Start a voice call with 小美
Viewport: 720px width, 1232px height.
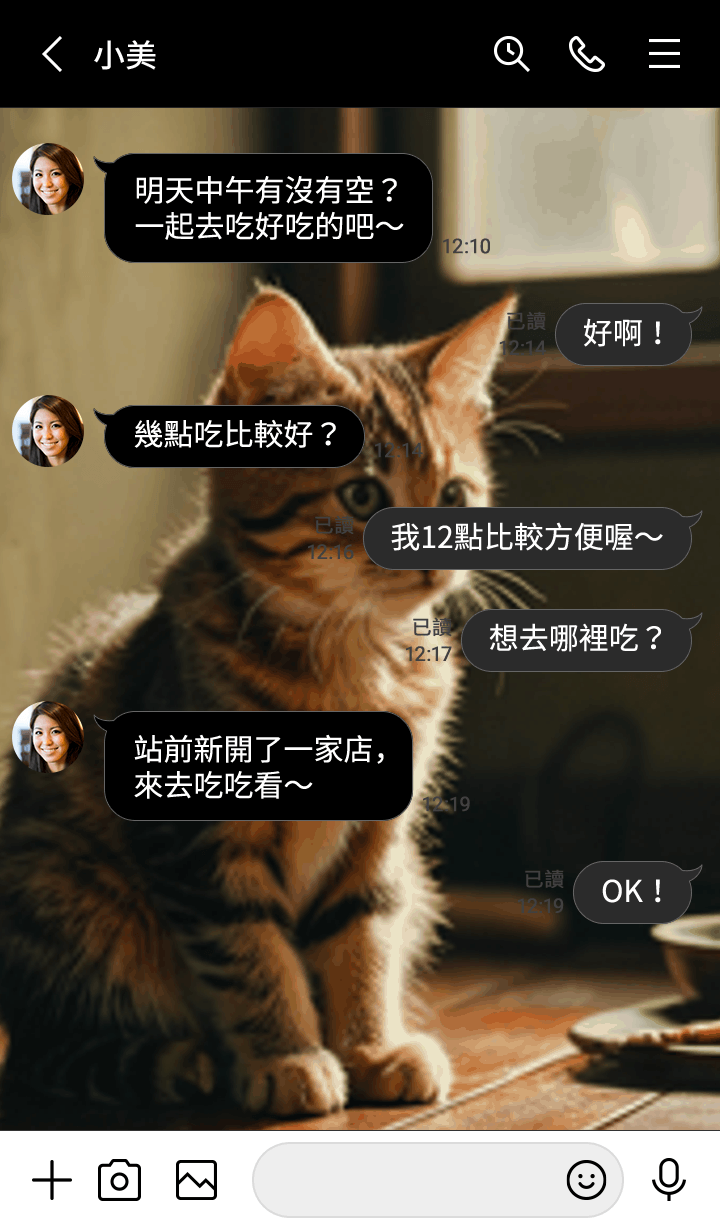pos(587,54)
